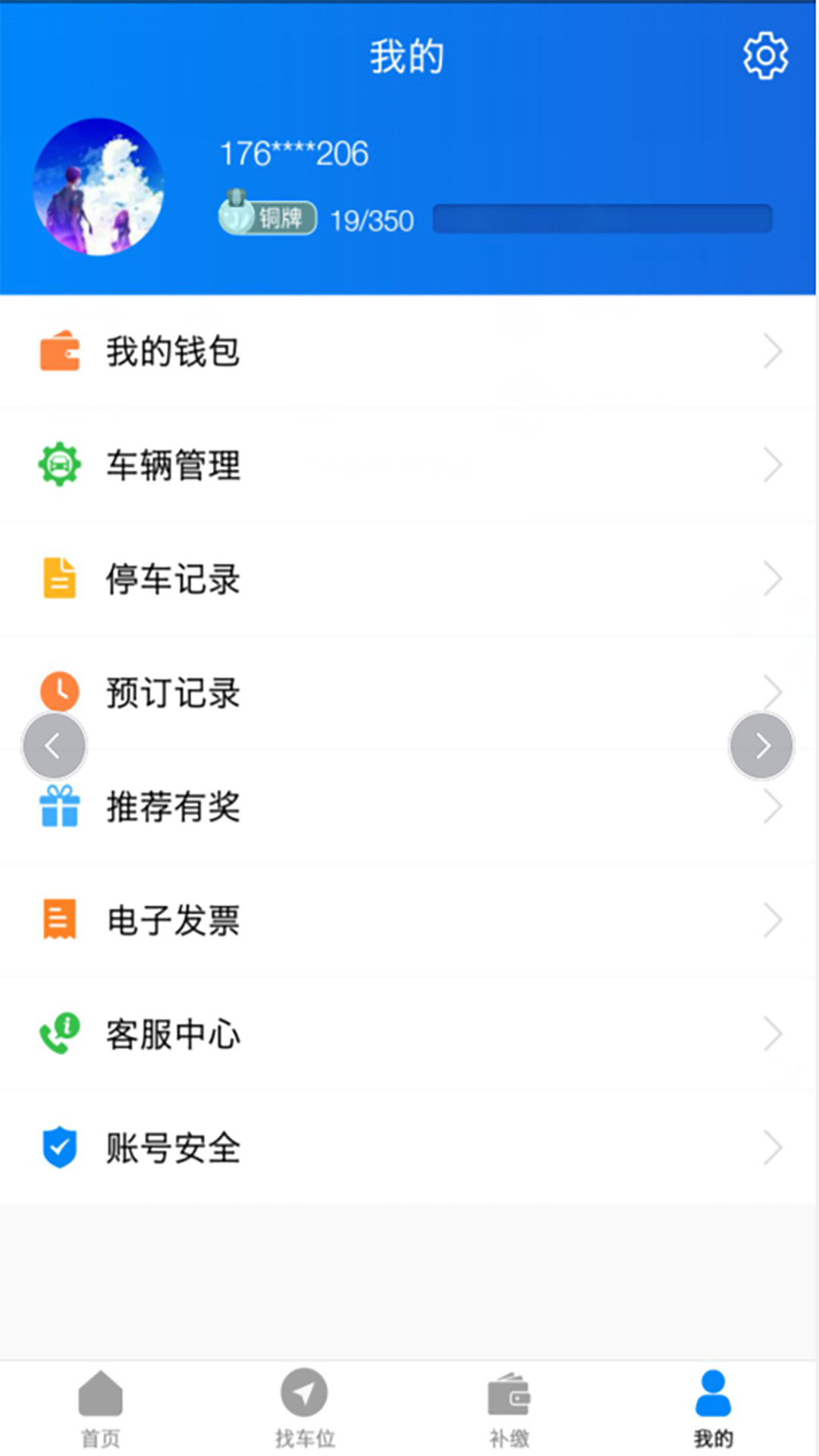The image size is (819, 1456).
Task: Open the 推荐有奖 gift icon
Action: pyautogui.click(x=59, y=806)
